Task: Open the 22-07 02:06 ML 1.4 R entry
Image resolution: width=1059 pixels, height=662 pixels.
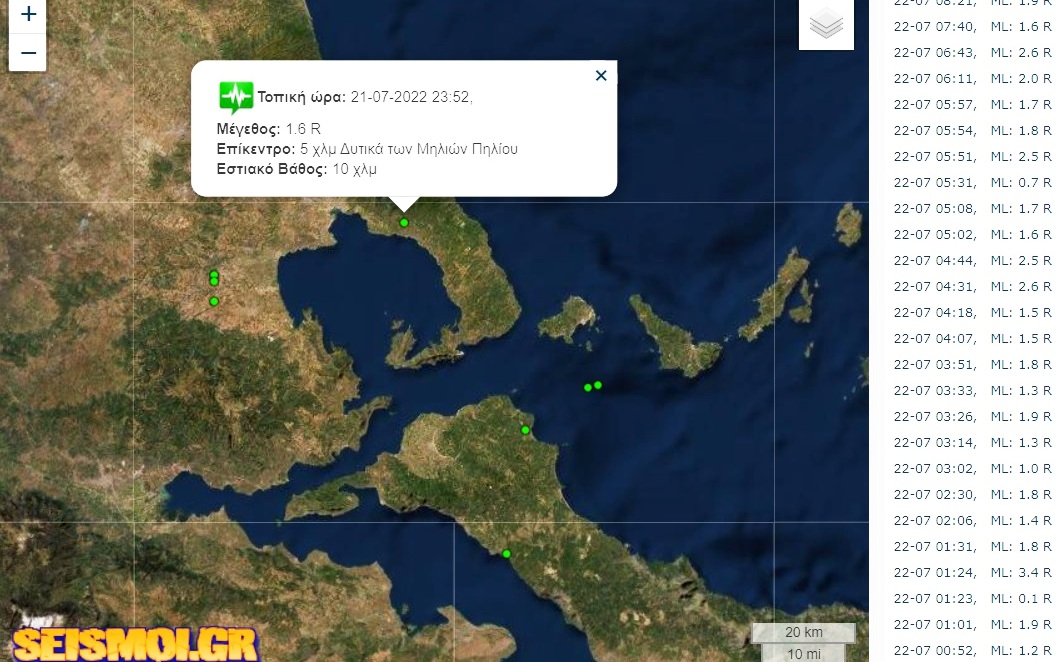Action: [971, 521]
